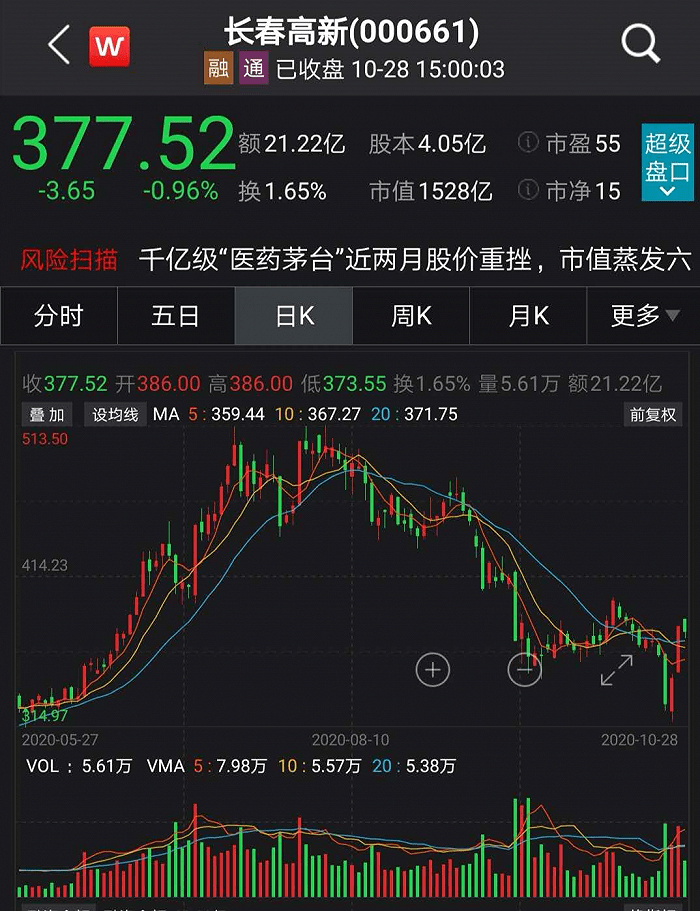The image size is (700, 911).
Task: Zoom out the K-line chart with minus
Action: 524,669
